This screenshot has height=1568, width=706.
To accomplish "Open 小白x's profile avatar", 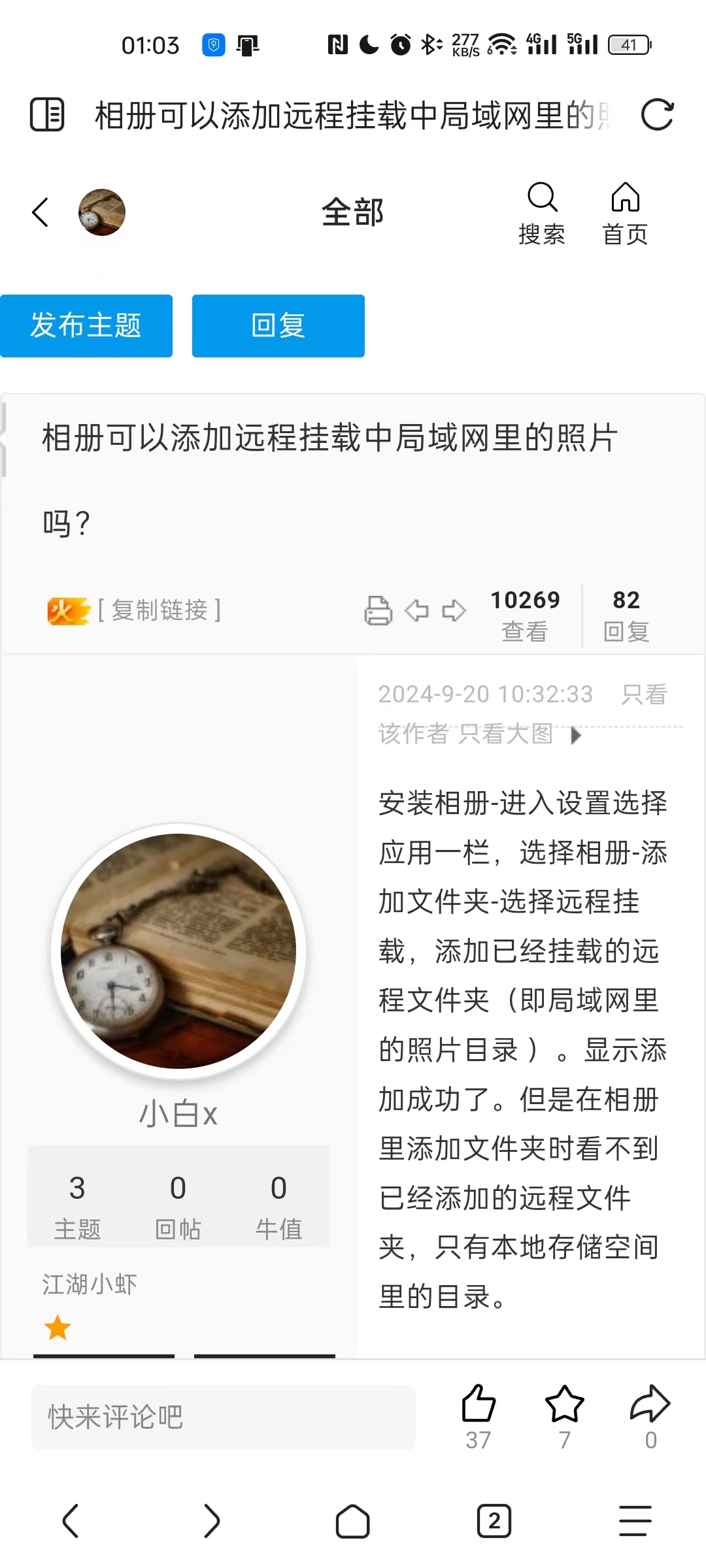I will [x=178, y=951].
